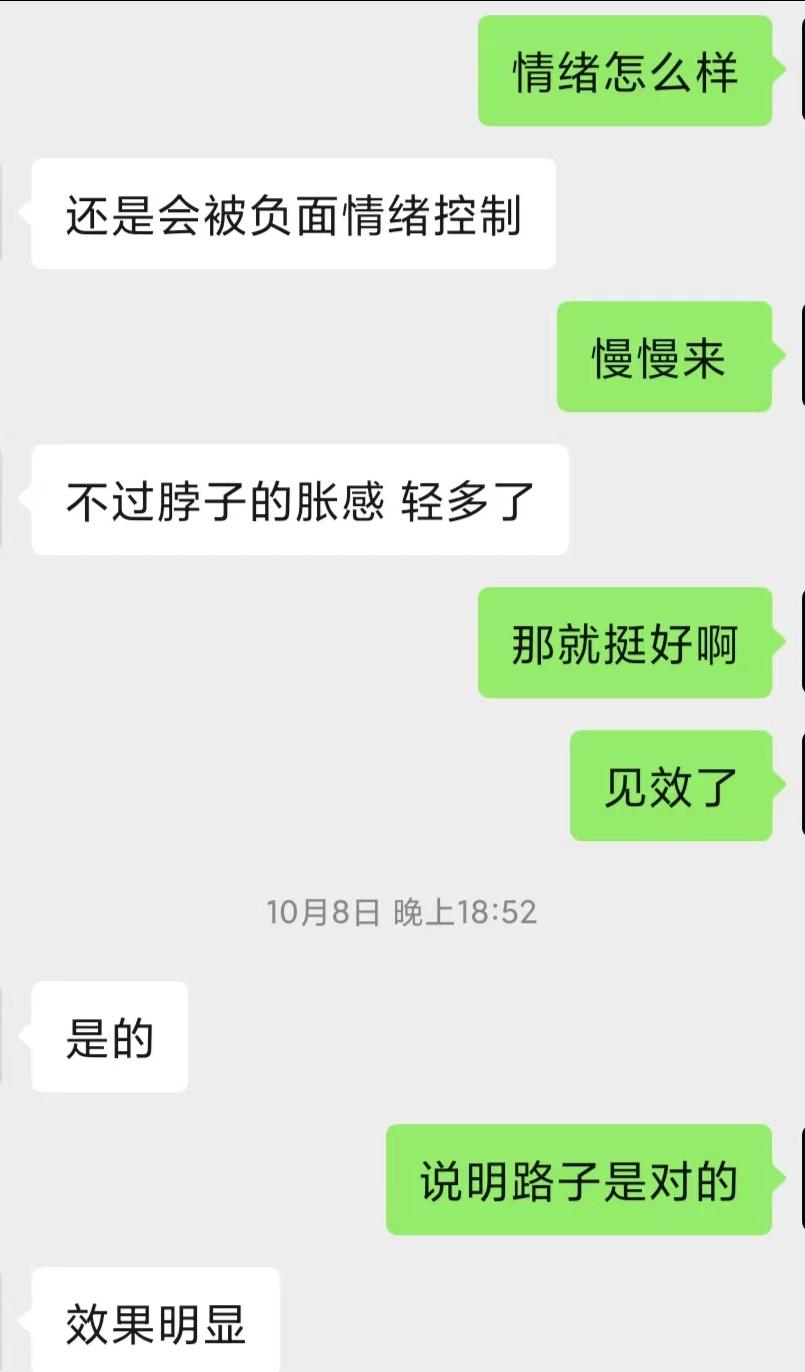
Task: Tap the white reply bubble 是的
Action: click(x=109, y=1036)
